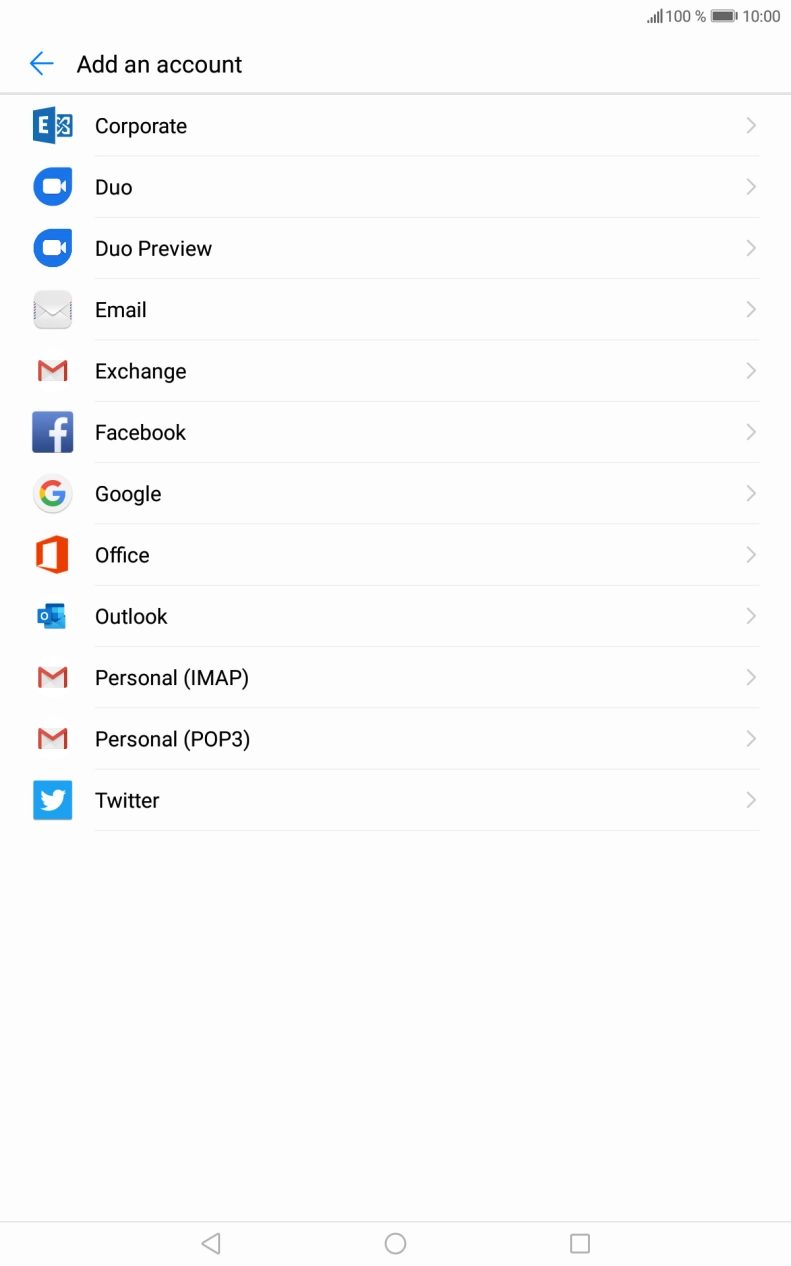Select the Exchange account option

141,371
